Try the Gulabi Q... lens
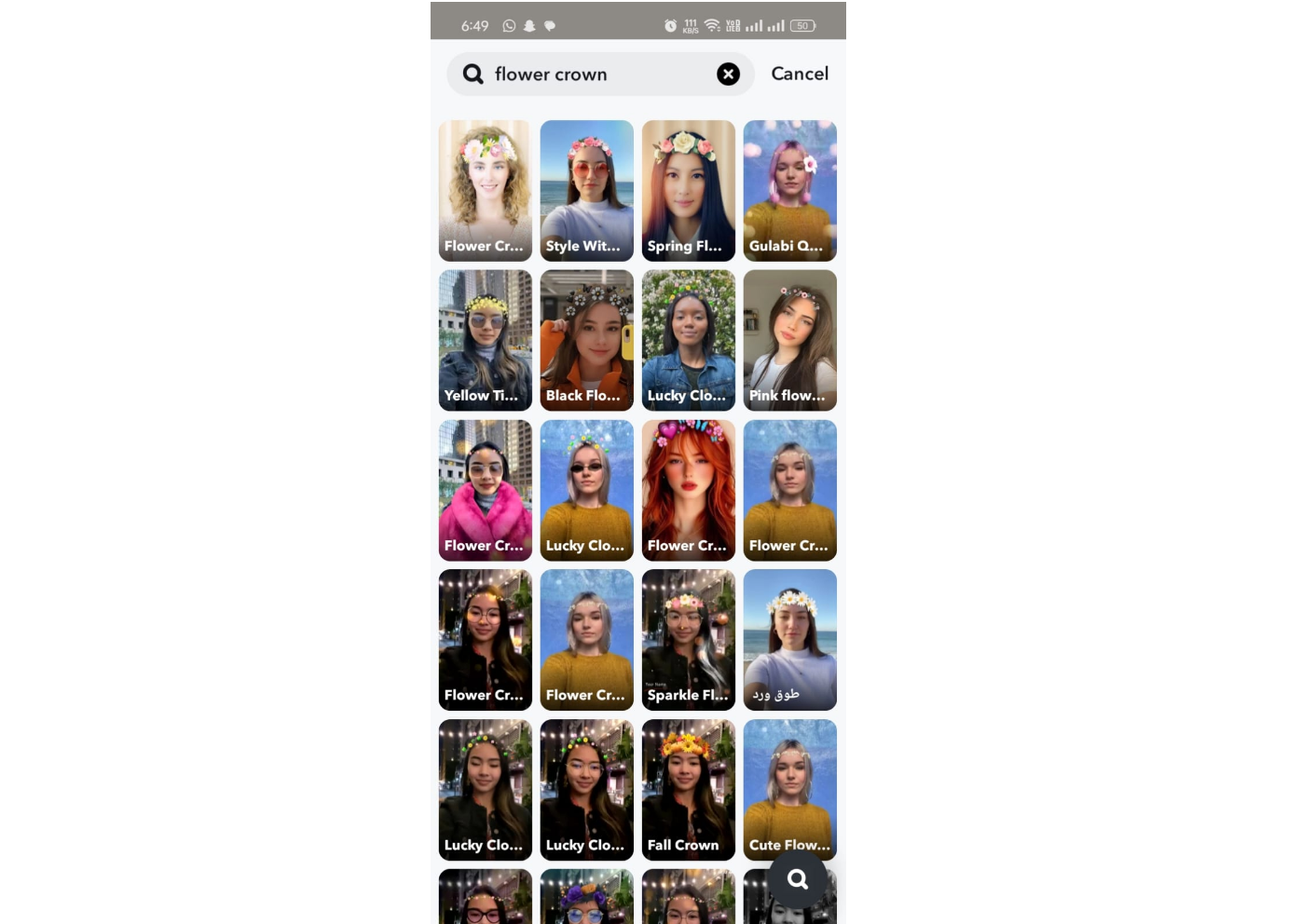The height and width of the screenshot is (924, 1301). click(789, 190)
